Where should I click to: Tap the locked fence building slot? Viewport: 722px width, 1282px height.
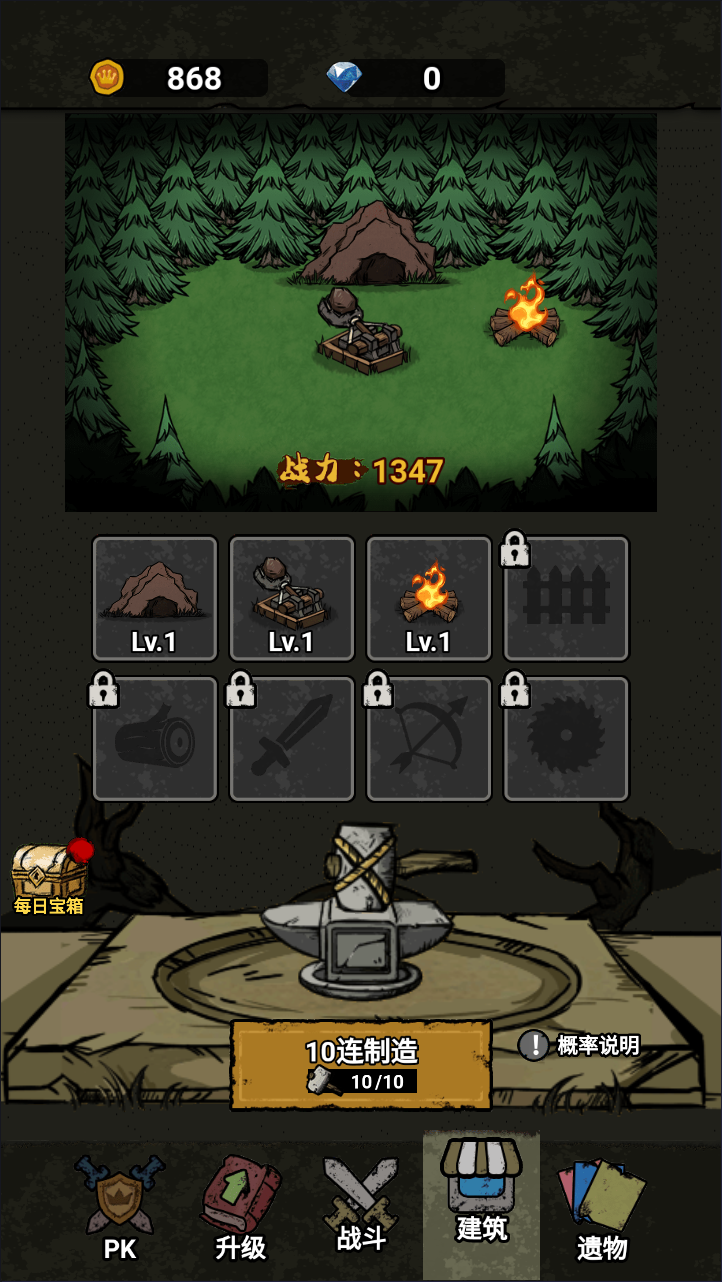566,599
